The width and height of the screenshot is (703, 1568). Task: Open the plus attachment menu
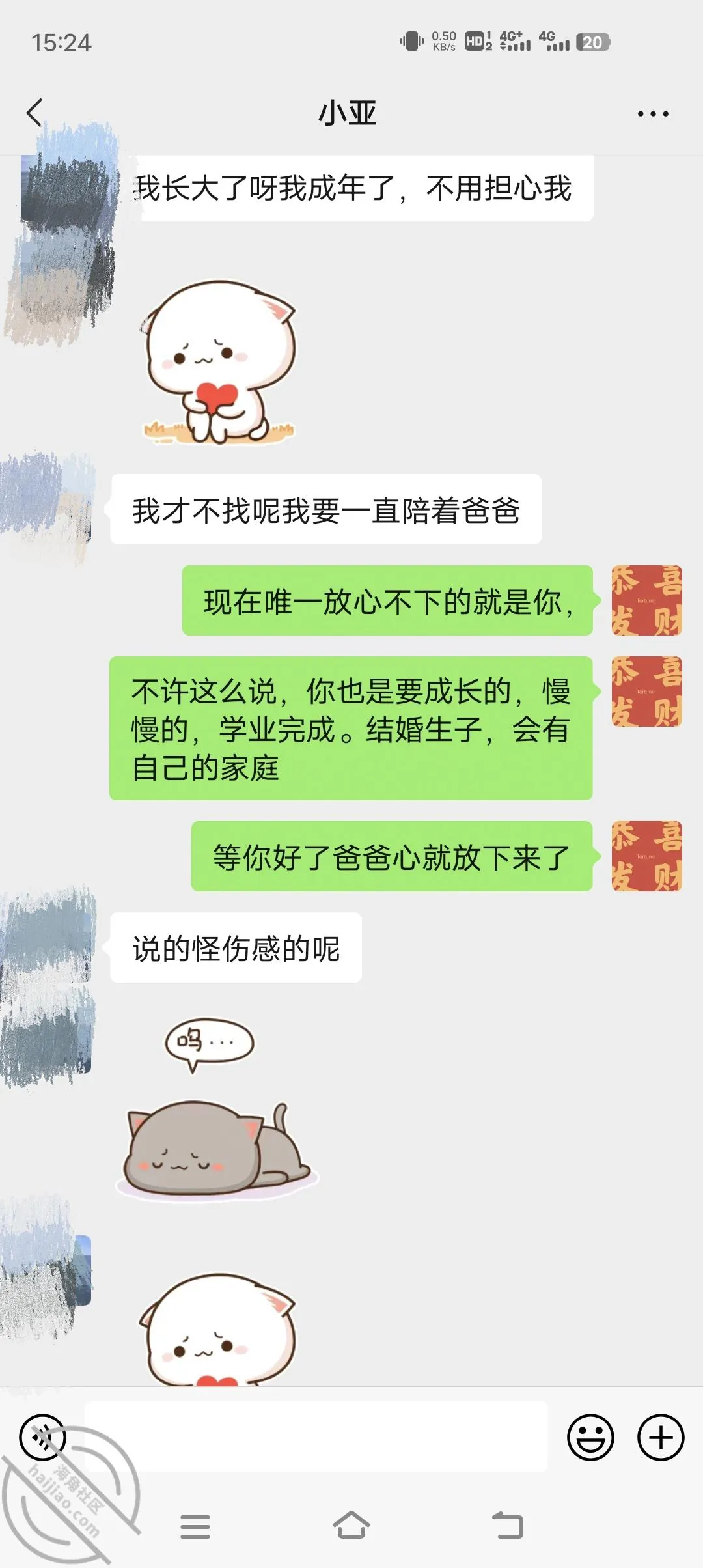point(661,1437)
